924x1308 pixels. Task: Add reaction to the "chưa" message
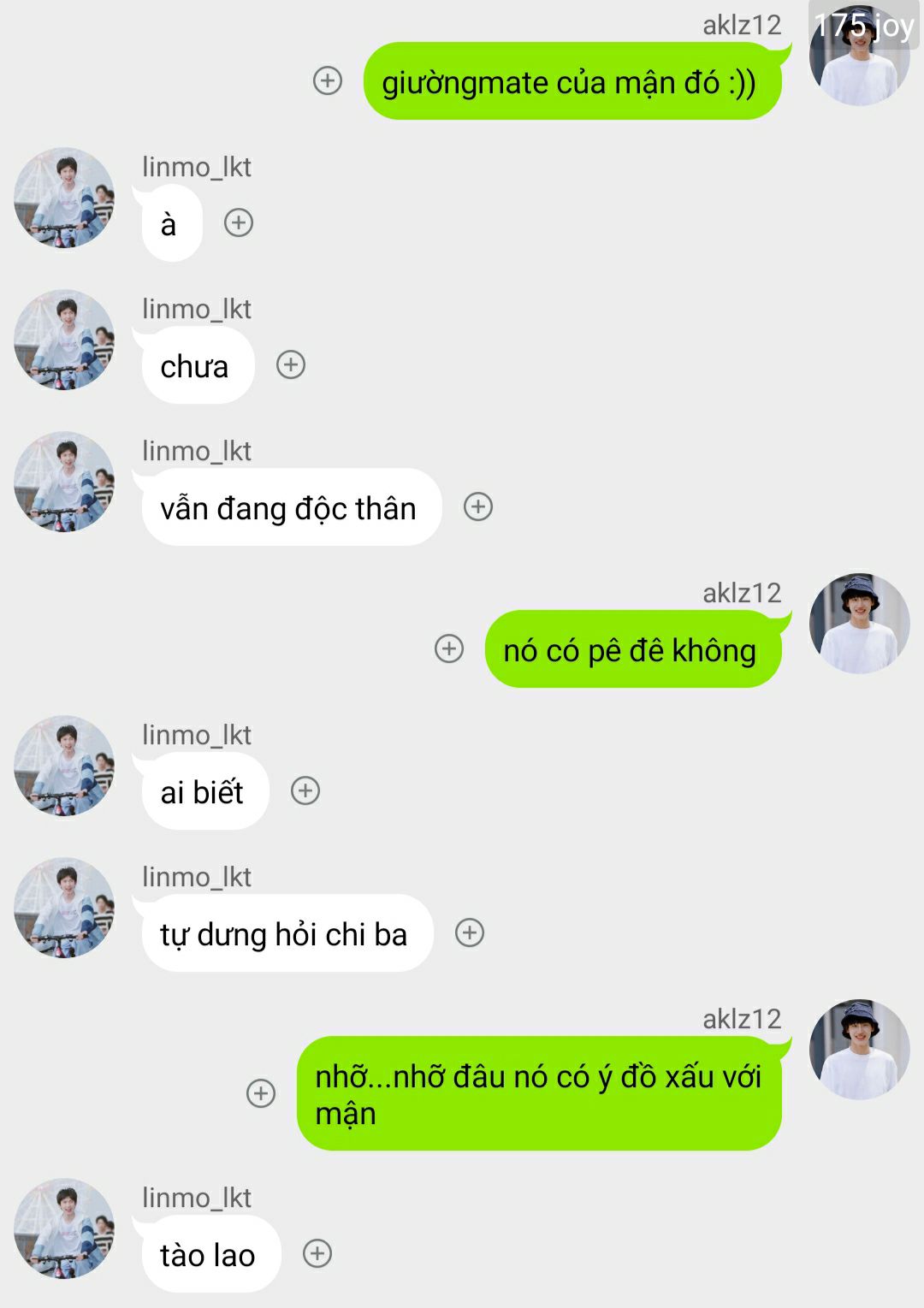point(291,365)
